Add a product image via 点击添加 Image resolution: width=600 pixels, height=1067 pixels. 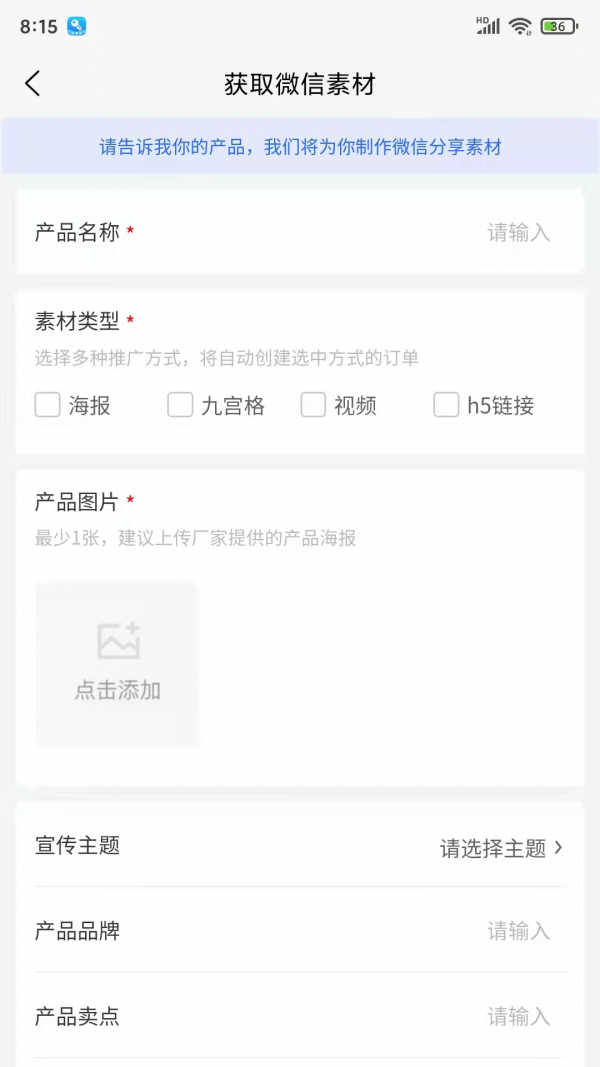118,664
